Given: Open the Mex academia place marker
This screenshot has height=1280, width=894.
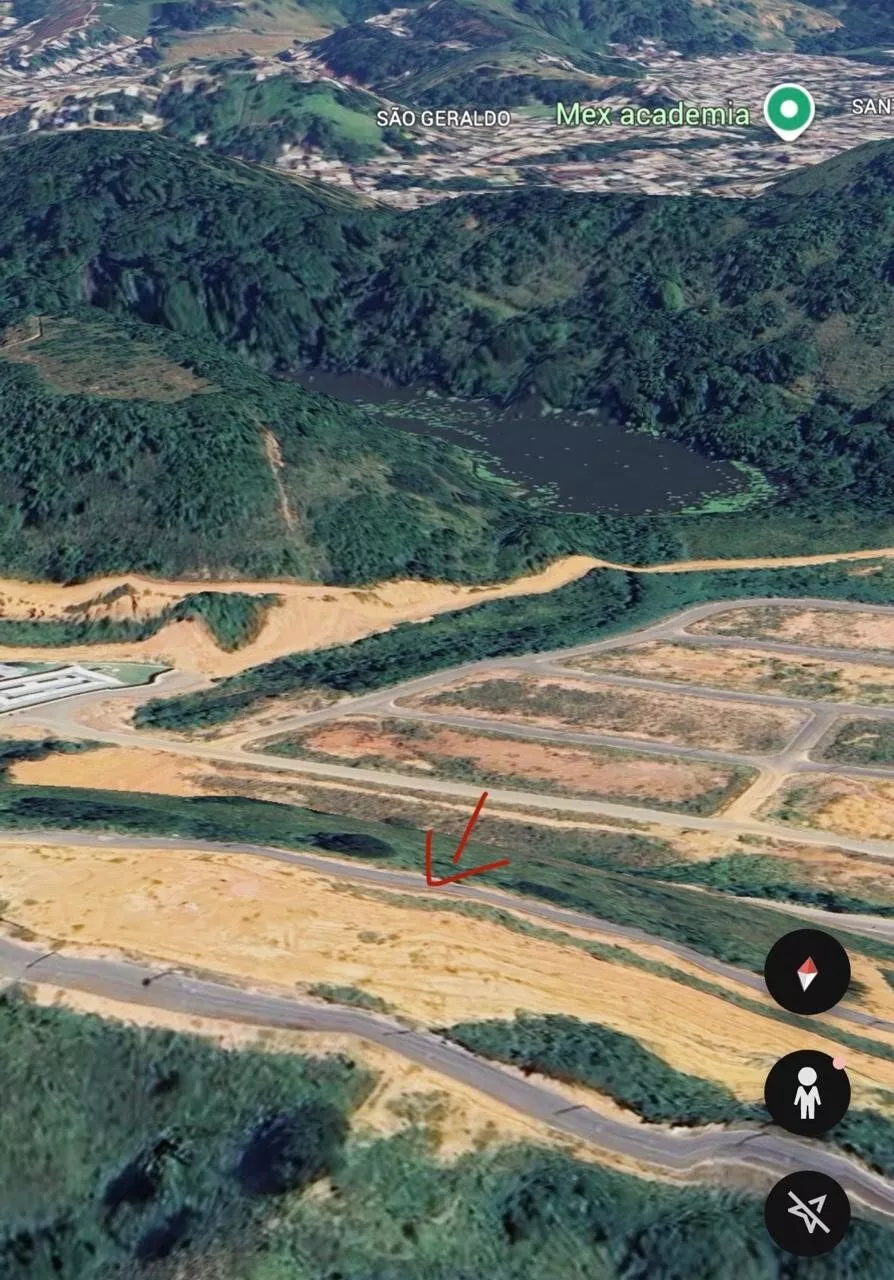Looking at the screenshot, I should tap(789, 111).
